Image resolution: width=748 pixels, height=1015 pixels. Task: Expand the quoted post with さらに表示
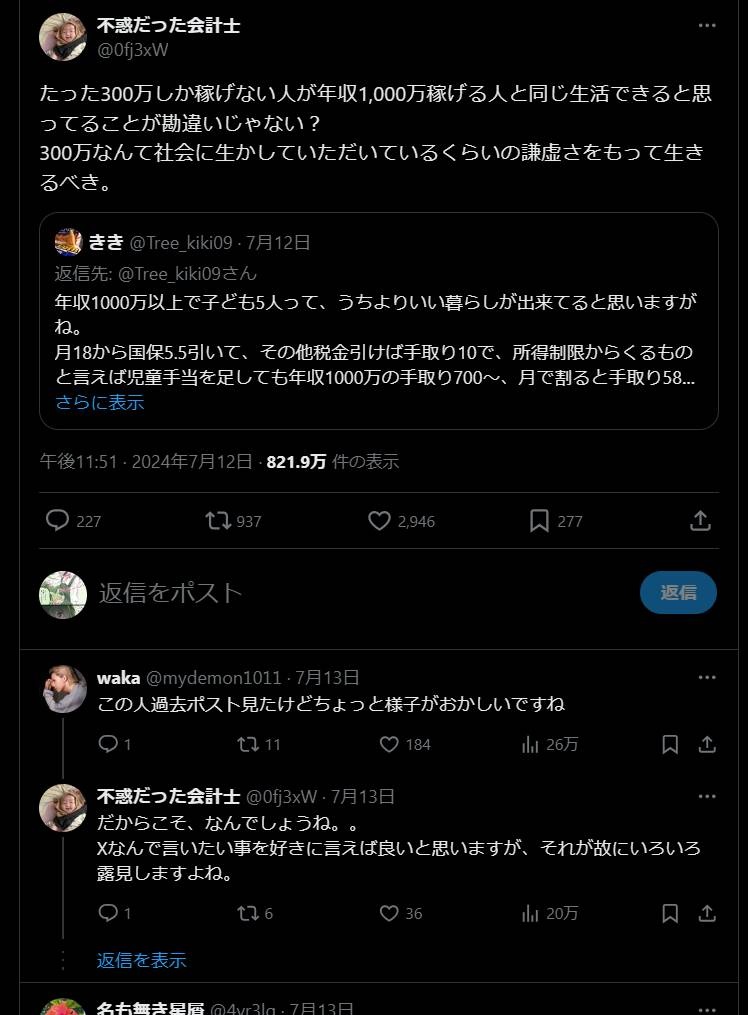click(x=99, y=403)
